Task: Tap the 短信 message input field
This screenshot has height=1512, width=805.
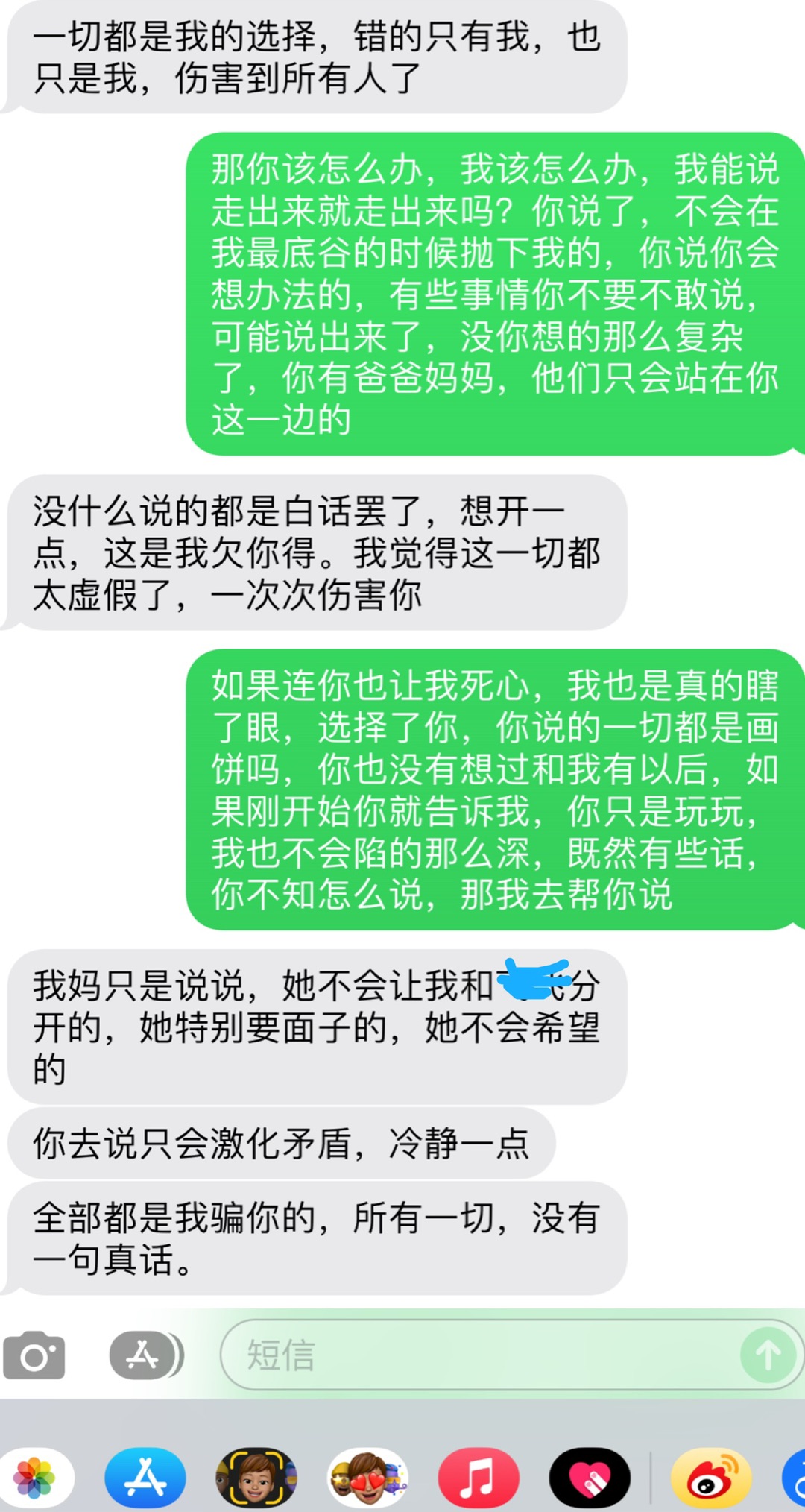Action: click(x=477, y=1355)
